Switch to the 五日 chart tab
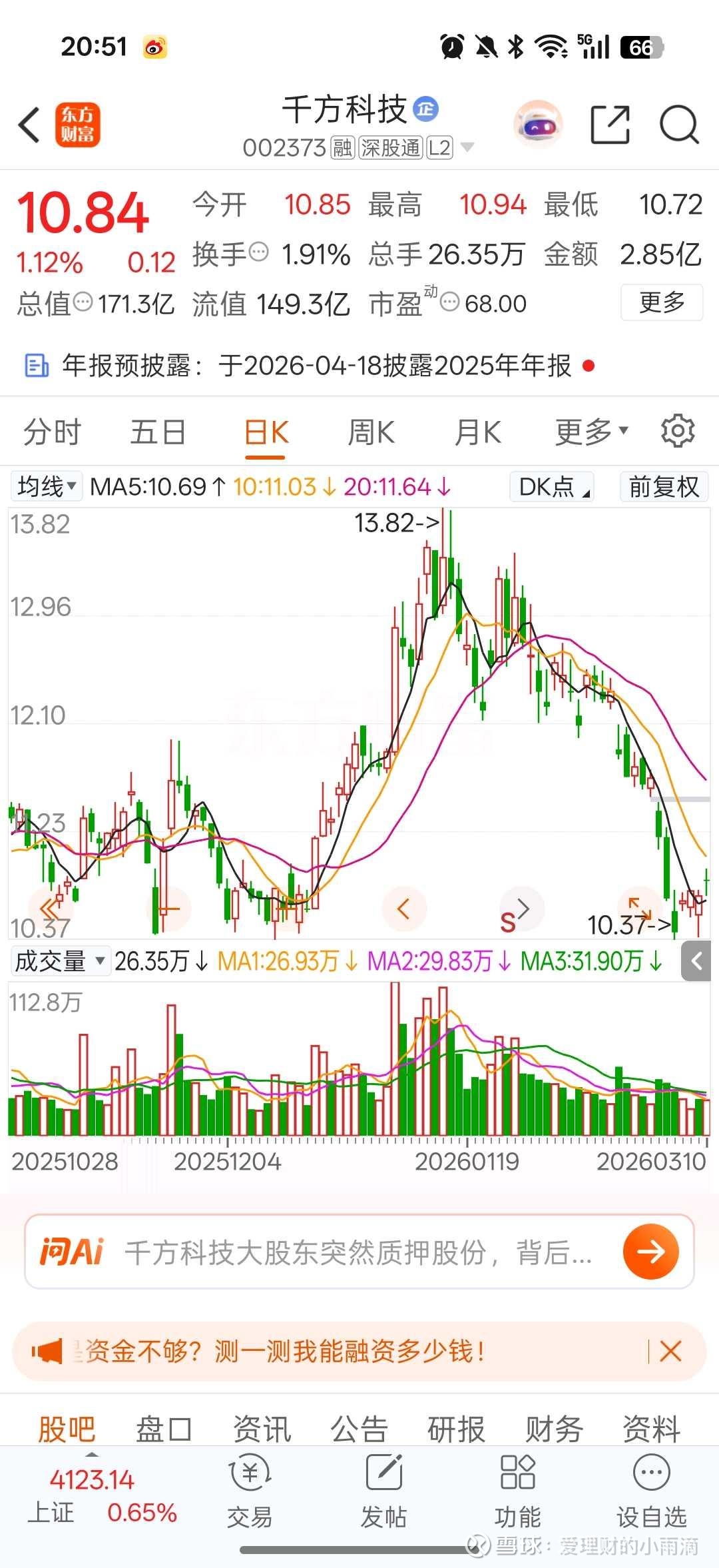719x1568 pixels. point(158,432)
